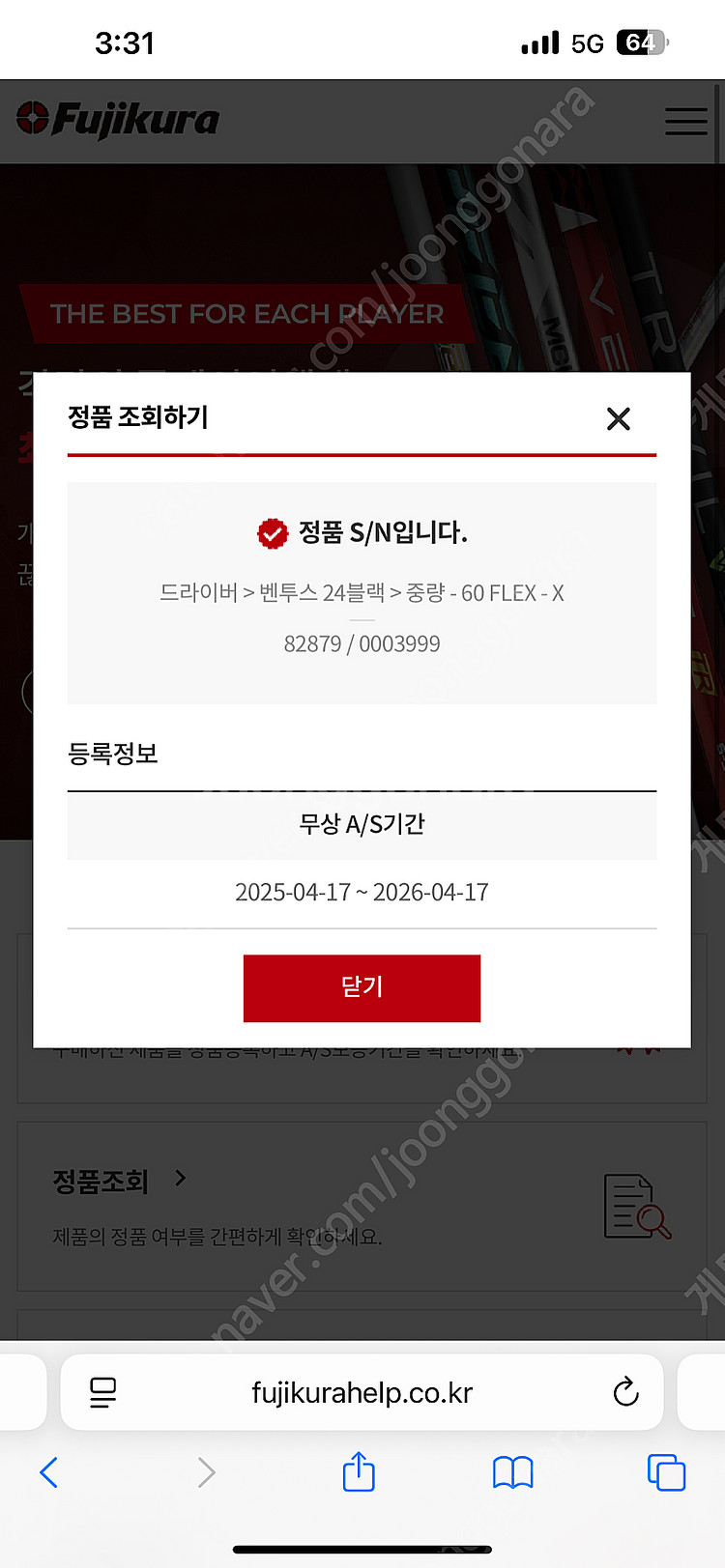Image resolution: width=725 pixels, height=1568 pixels.
Task: Open the Fujikura hamburger menu
Action: (685, 122)
